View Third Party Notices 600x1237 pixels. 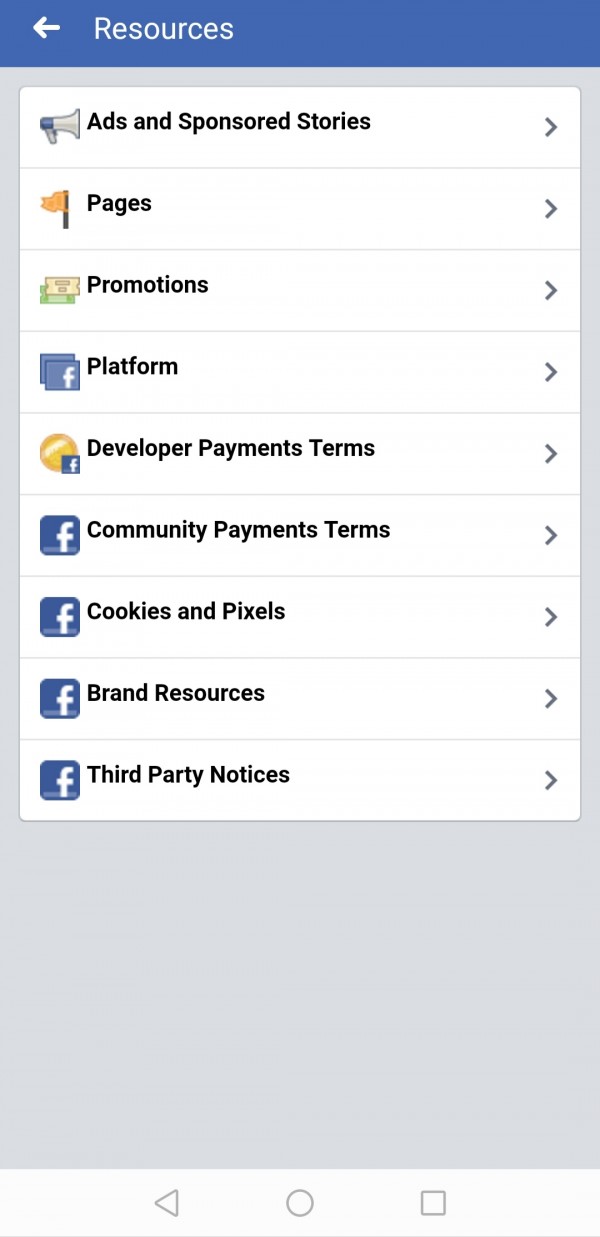pyautogui.click(x=299, y=780)
